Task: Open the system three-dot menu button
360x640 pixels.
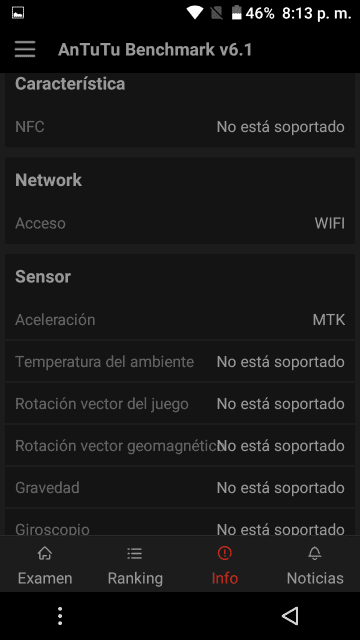Action: pyautogui.click(x=60, y=616)
